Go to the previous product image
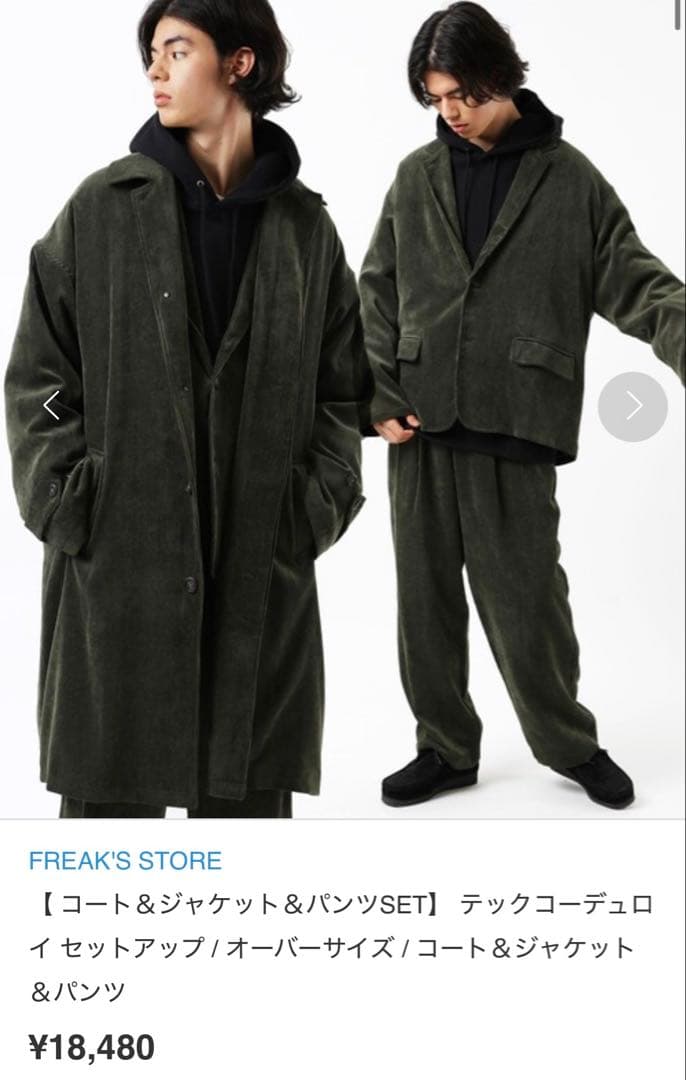The height and width of the screenshot is (1080, 686). click(52, 406)
